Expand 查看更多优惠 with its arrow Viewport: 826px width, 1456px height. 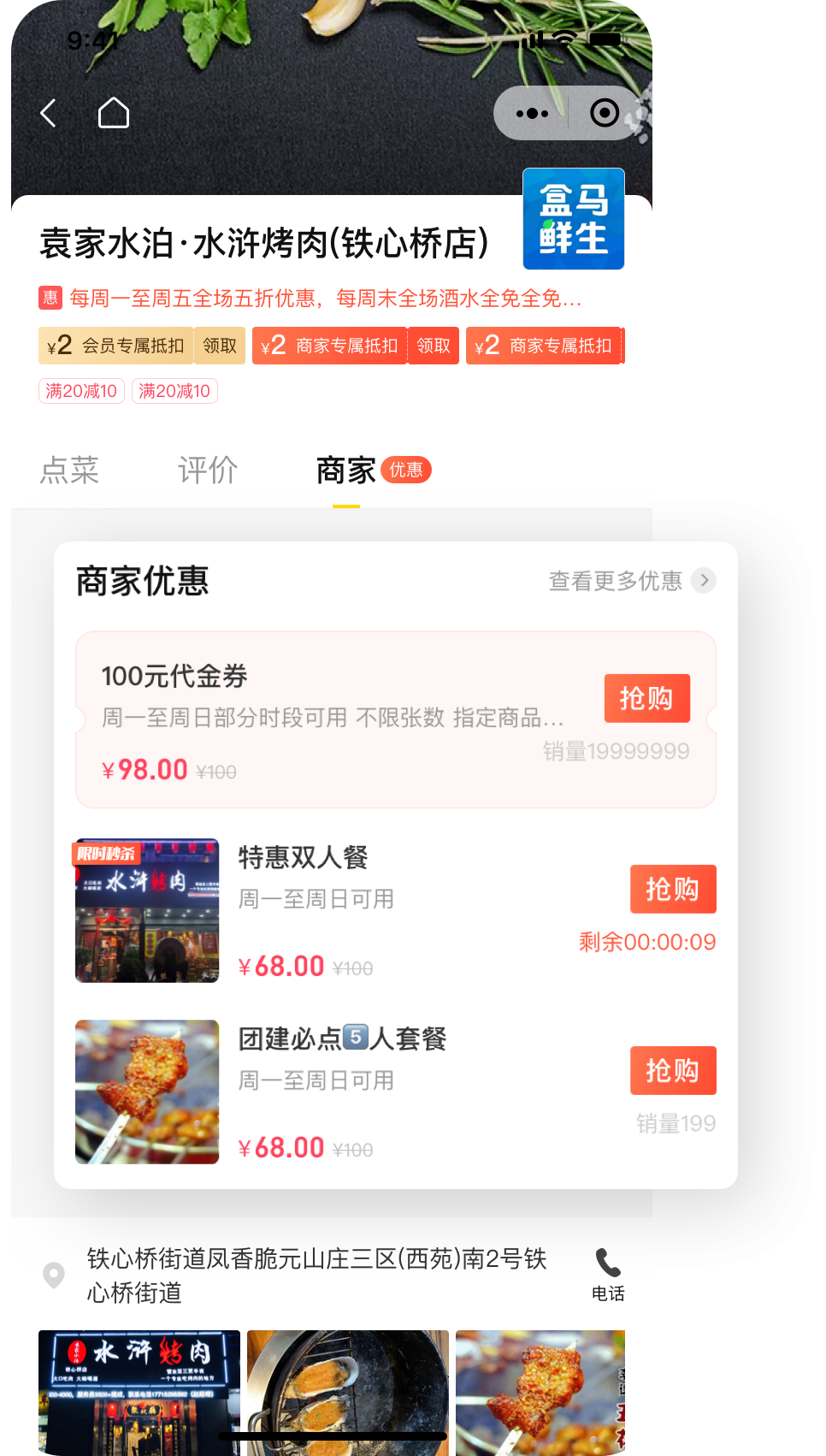pos(630,581)
